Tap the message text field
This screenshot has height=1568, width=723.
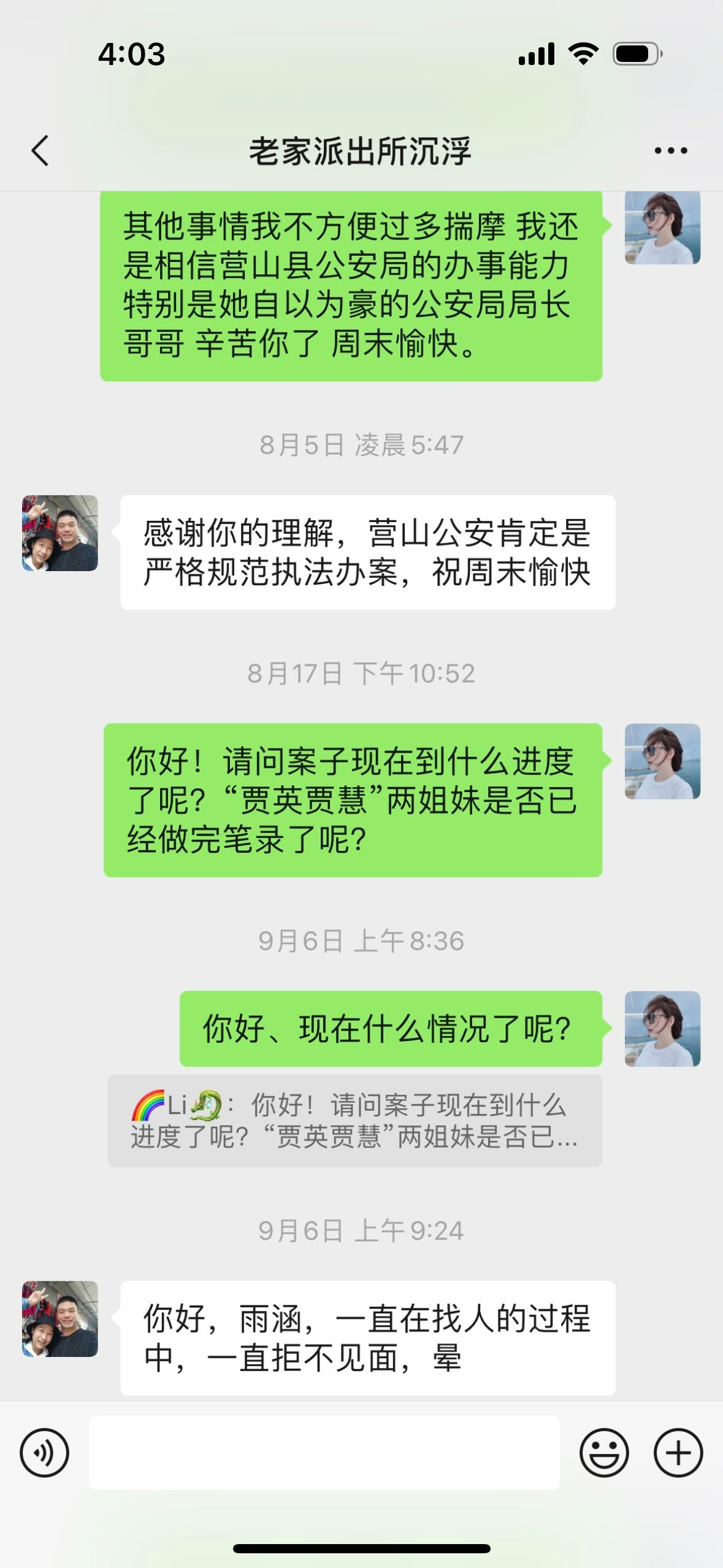tap(324, 1453)
